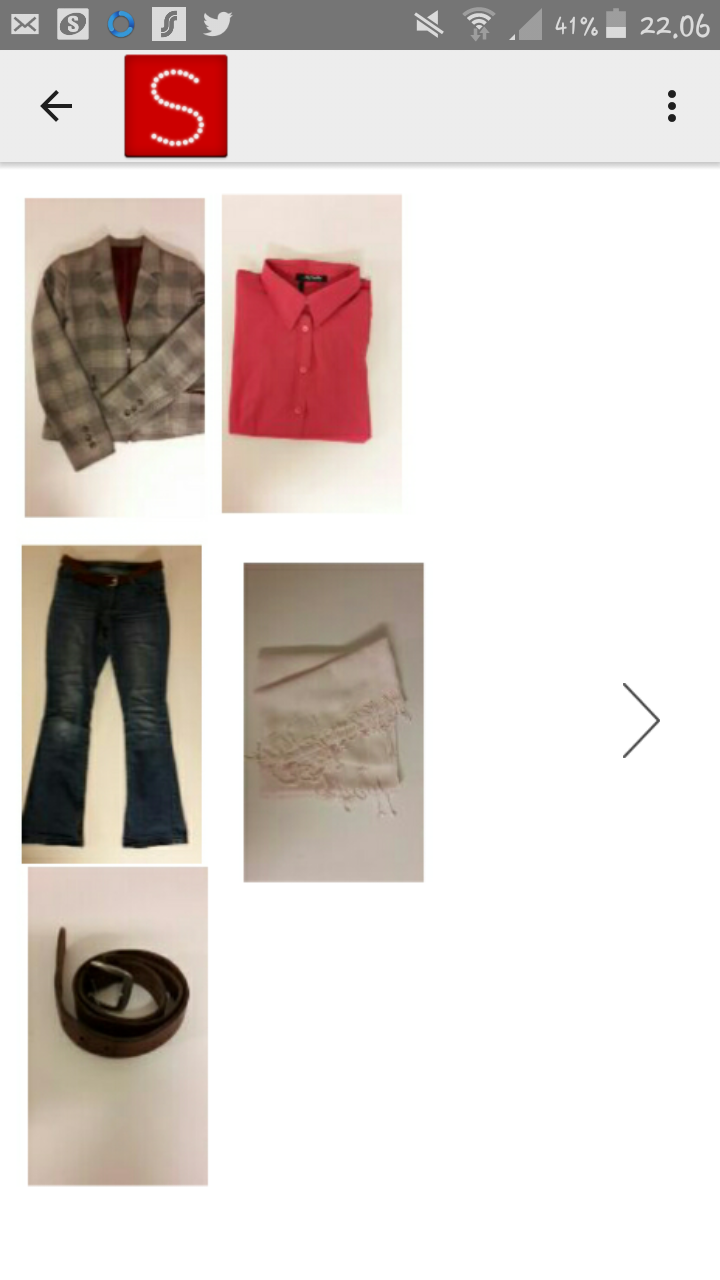Open the three-dot overflow menu
The image size is (720, 1280).
pyautogui.click(x=672, y=106)
